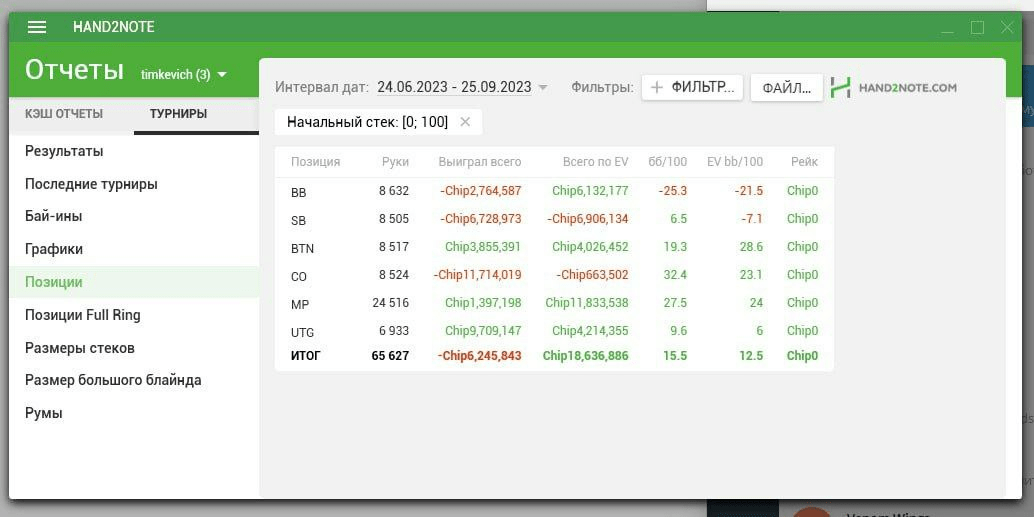
Task: Close the Hand2Note window
Action: coord(1007,28)
